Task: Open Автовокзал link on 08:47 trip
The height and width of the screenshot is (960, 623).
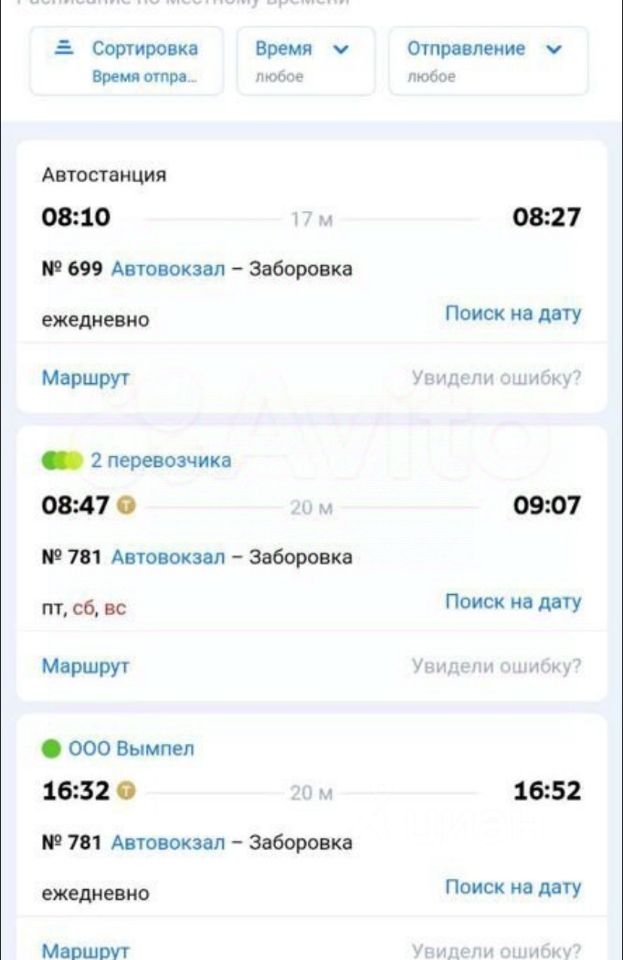Action: tap(168, 557)
